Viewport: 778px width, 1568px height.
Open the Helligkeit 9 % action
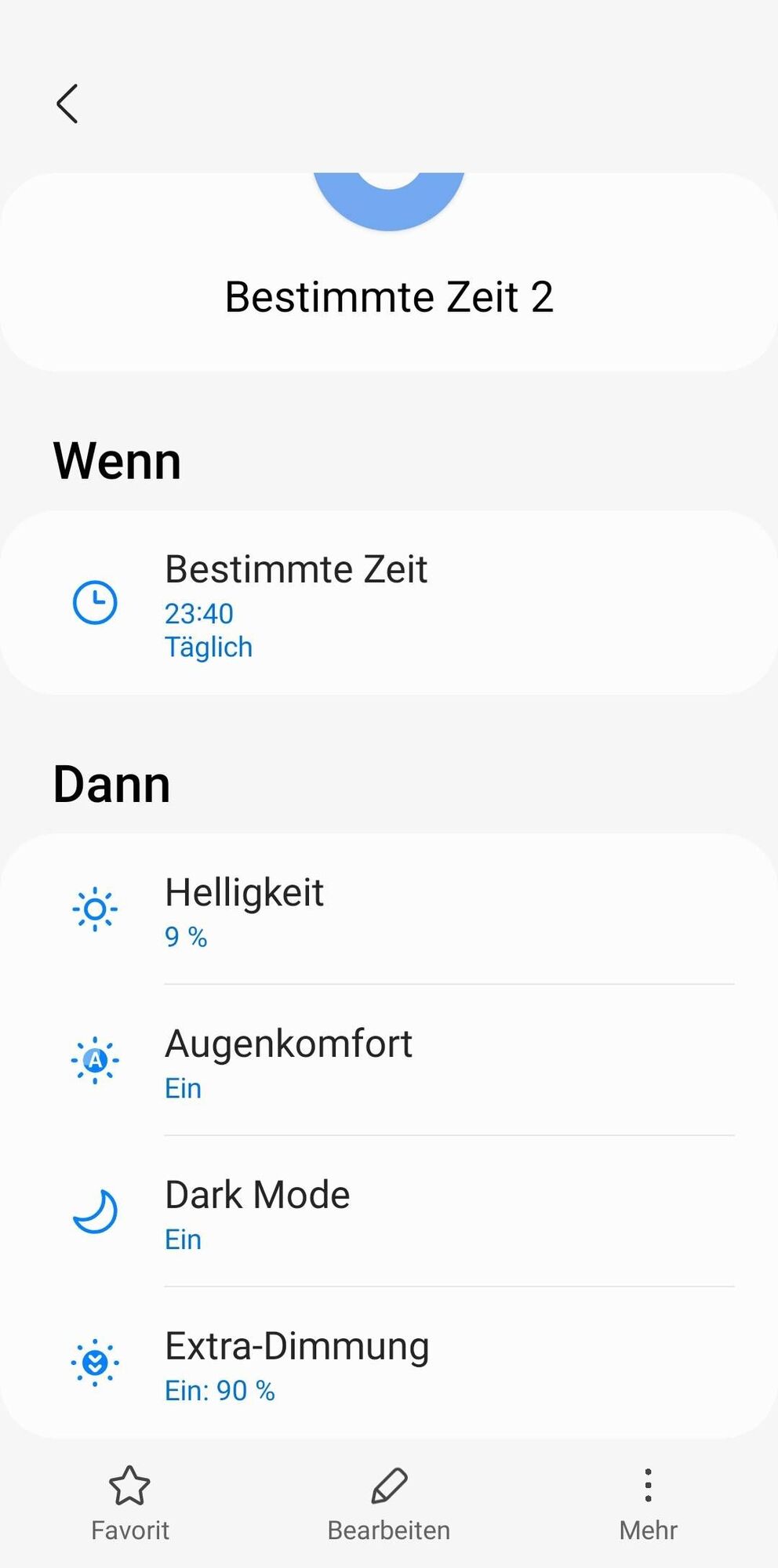tap(389, 909)
